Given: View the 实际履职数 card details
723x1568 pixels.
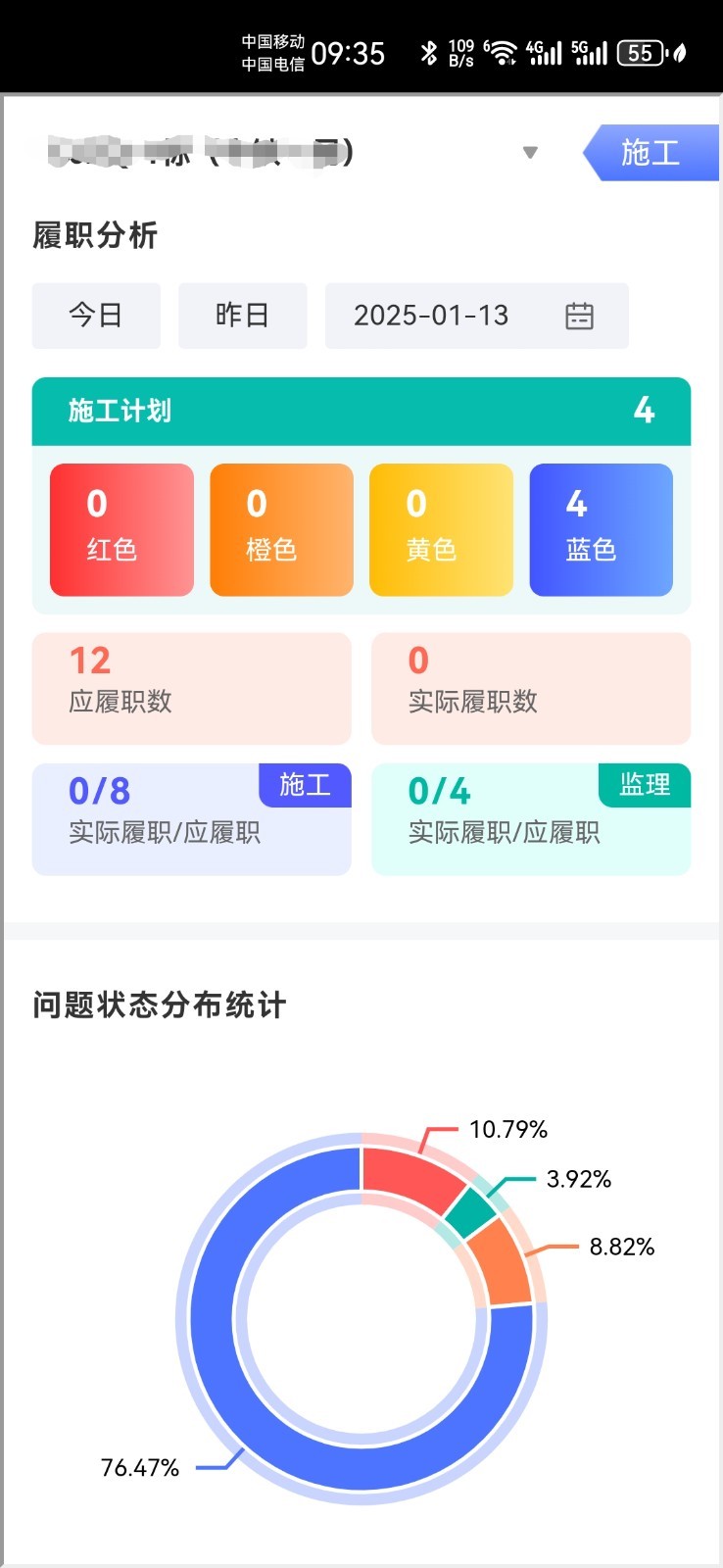Looking at the screenshot, I should 530,688.
